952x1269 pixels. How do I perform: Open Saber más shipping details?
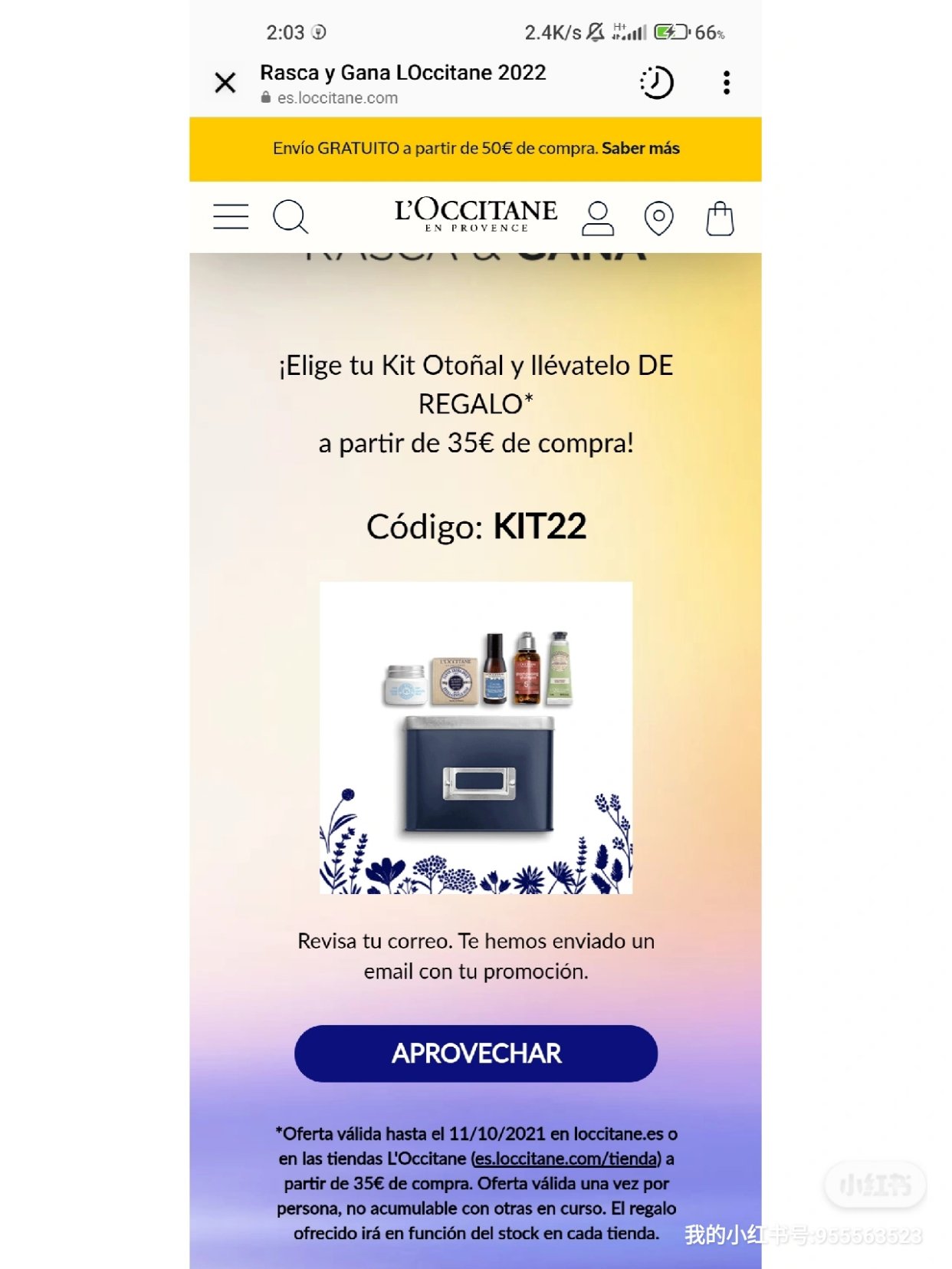640,148
